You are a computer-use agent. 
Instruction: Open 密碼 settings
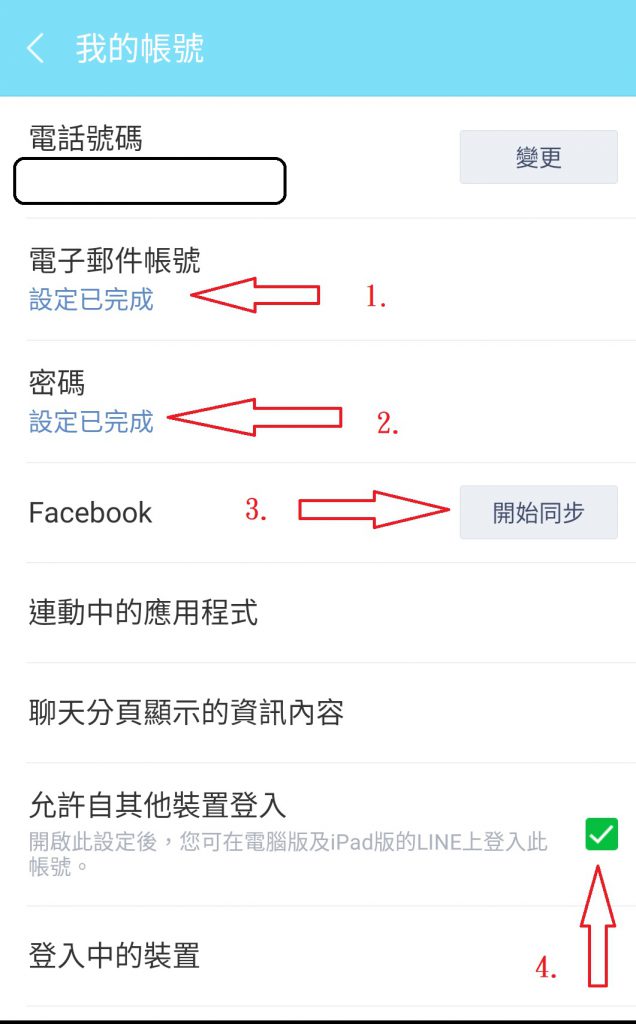[x=90, y=401]
